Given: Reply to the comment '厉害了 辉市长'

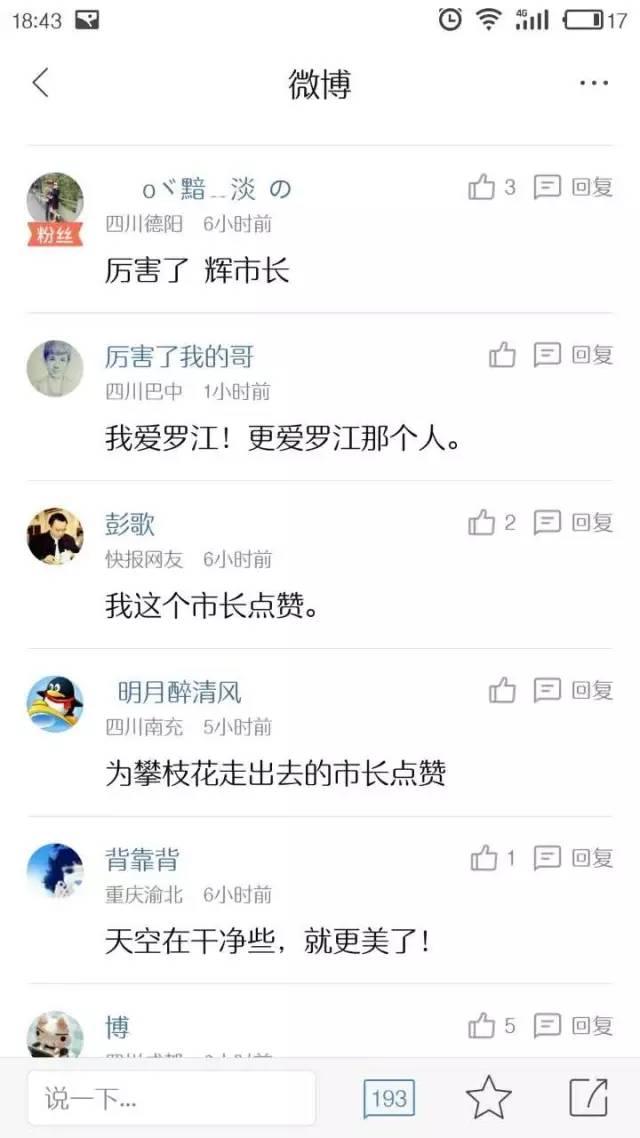Looking at the screenshot, I should 574,187.
